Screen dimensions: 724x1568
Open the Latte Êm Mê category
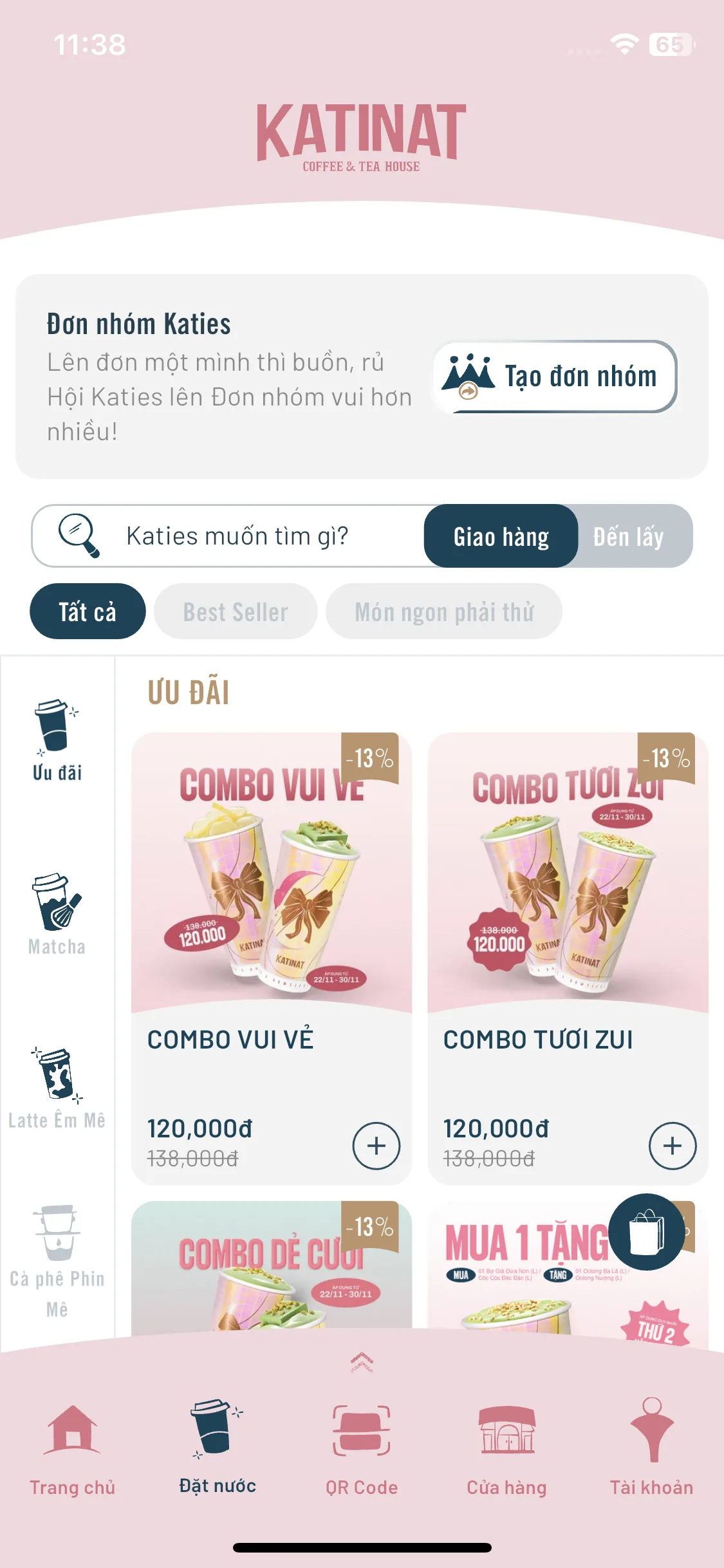(57, 1088)
